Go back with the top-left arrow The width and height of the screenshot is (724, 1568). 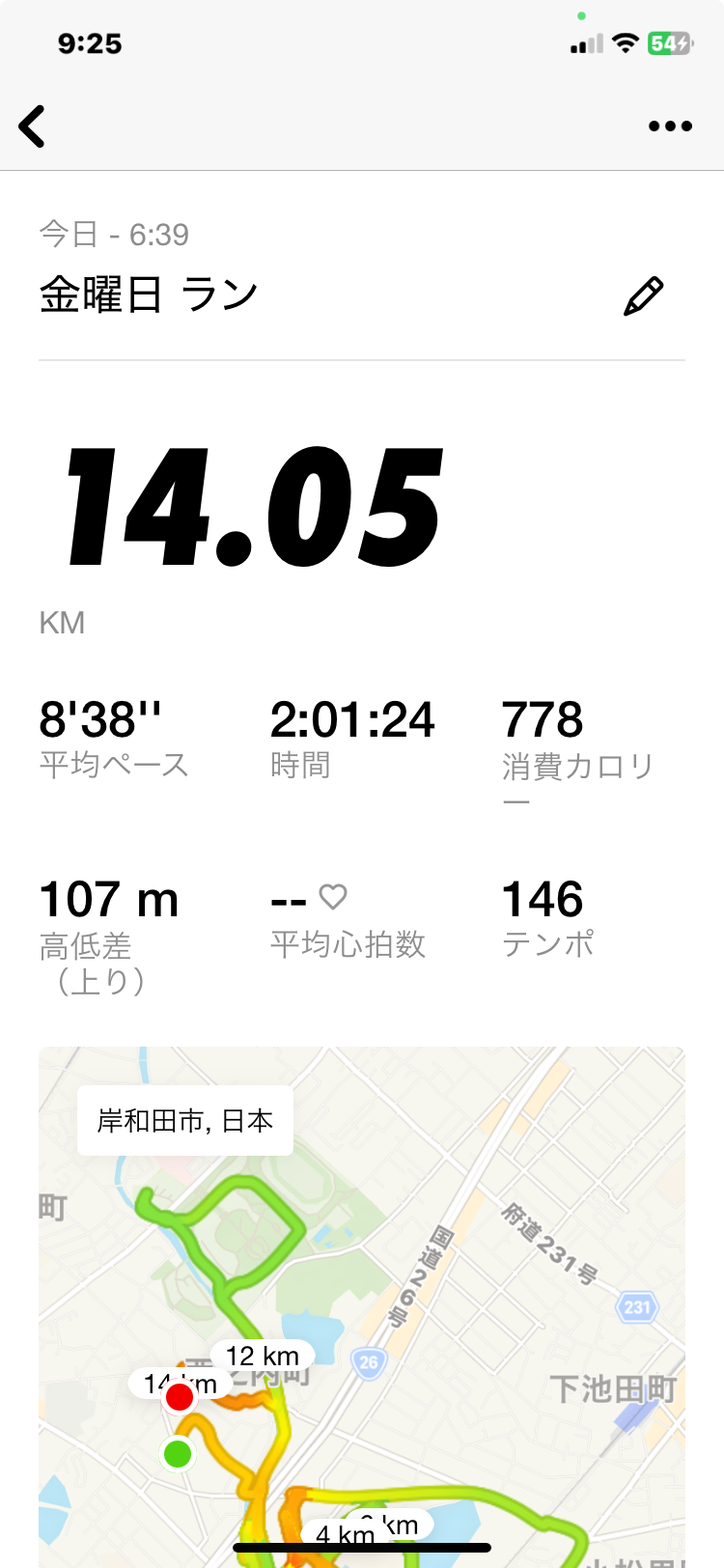coord(33,126)
